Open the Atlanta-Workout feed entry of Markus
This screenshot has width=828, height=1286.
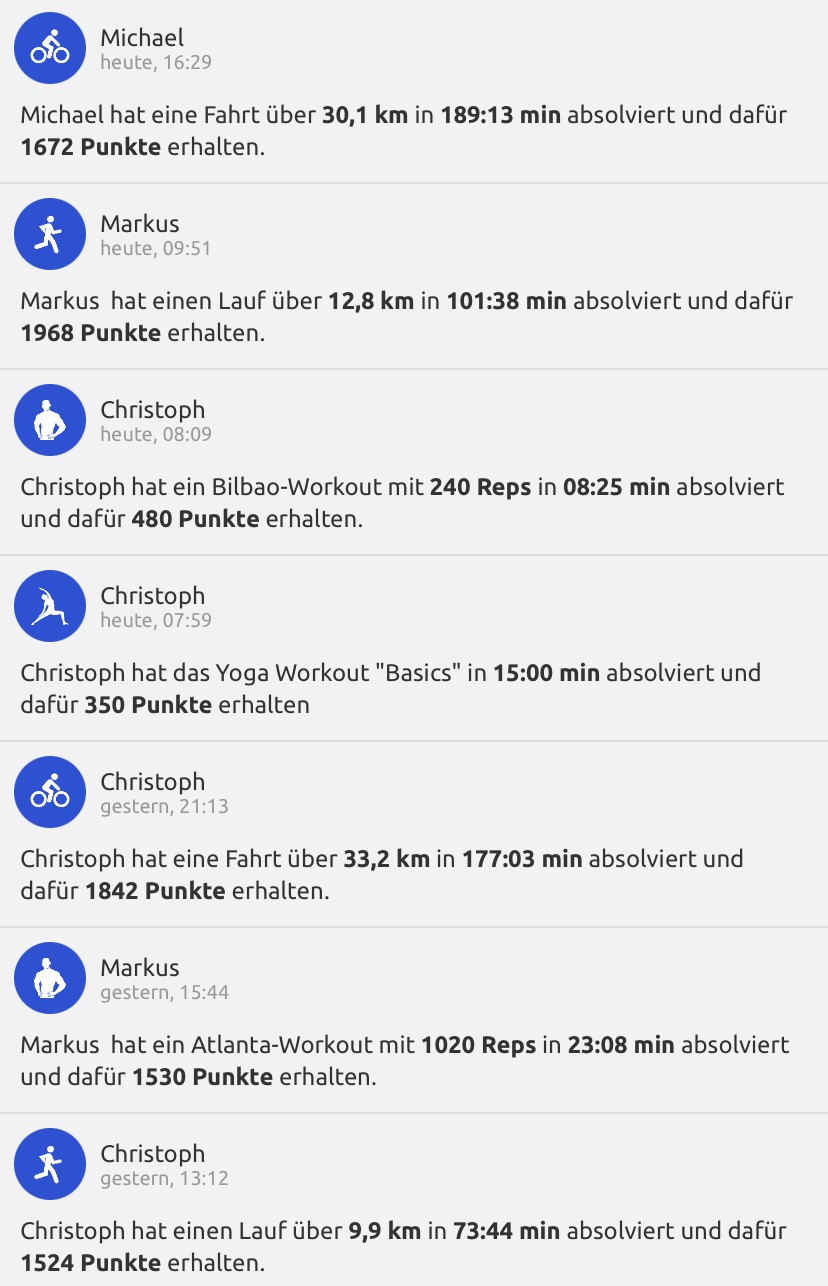414,1020
